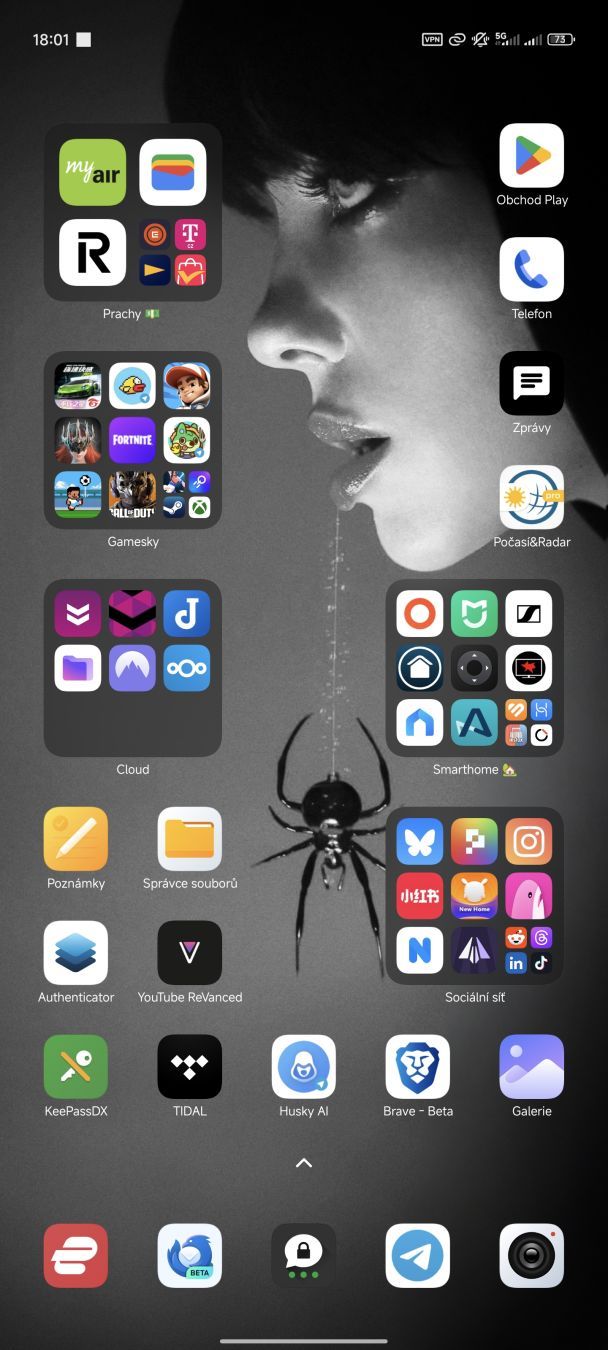
Task: Launch Správce souborů file manager
Action: [x=190, y=840]
